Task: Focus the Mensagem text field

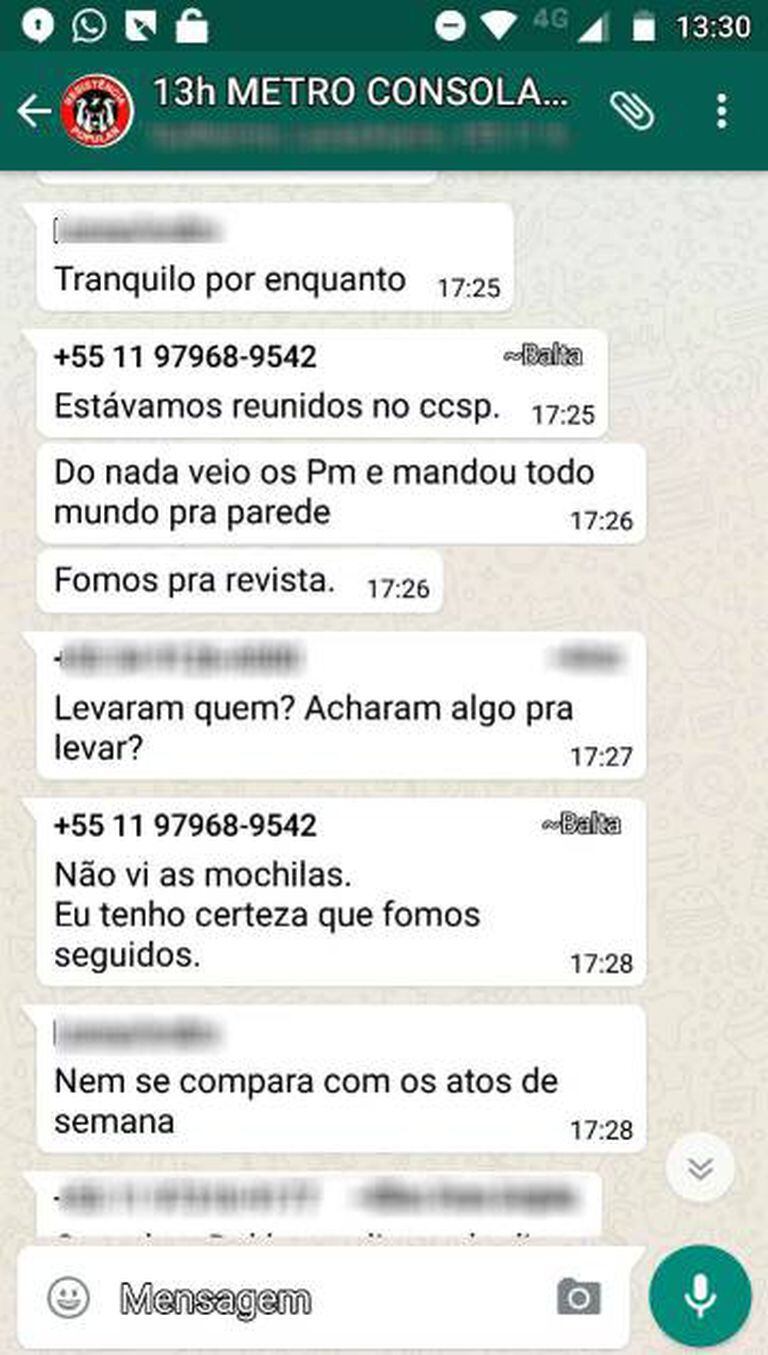Action: [320, 1299]
